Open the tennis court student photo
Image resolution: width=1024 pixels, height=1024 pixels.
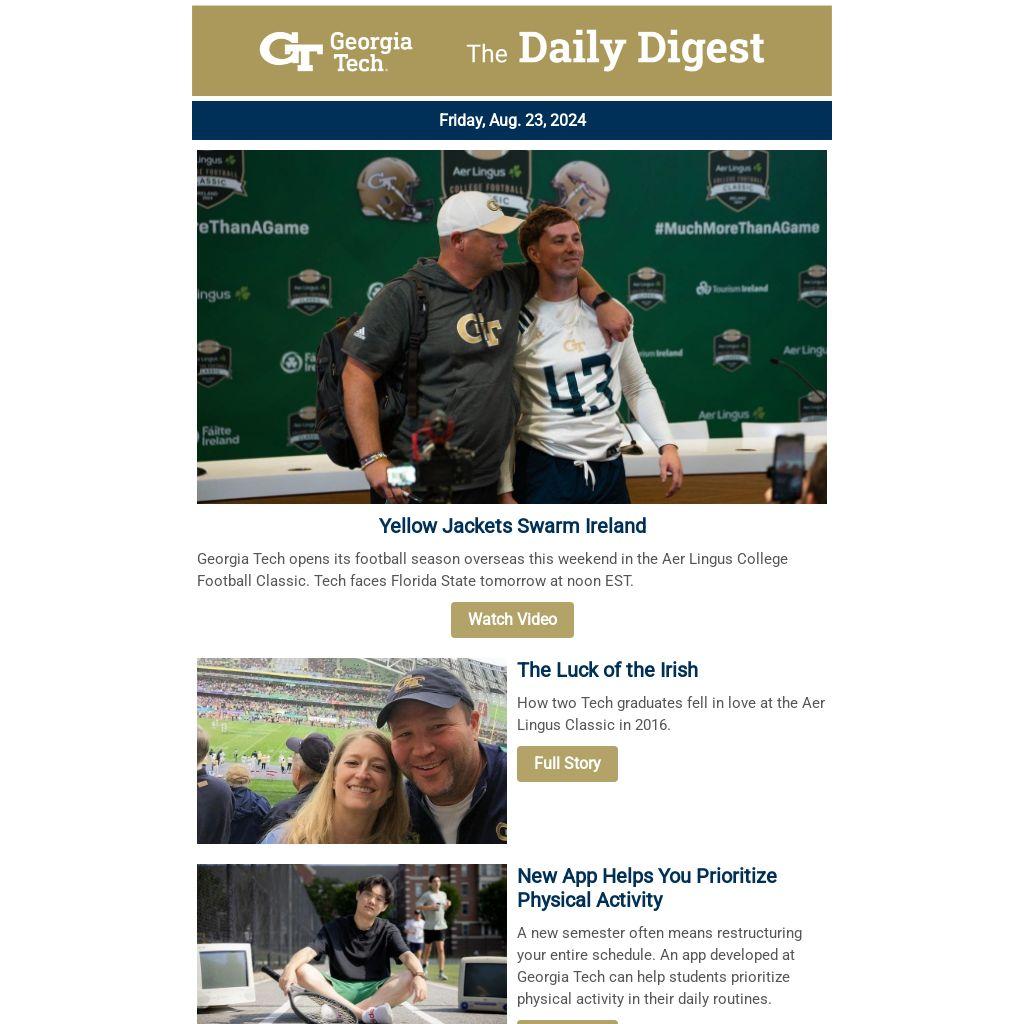pyautogui.click(x=352, y=943)
